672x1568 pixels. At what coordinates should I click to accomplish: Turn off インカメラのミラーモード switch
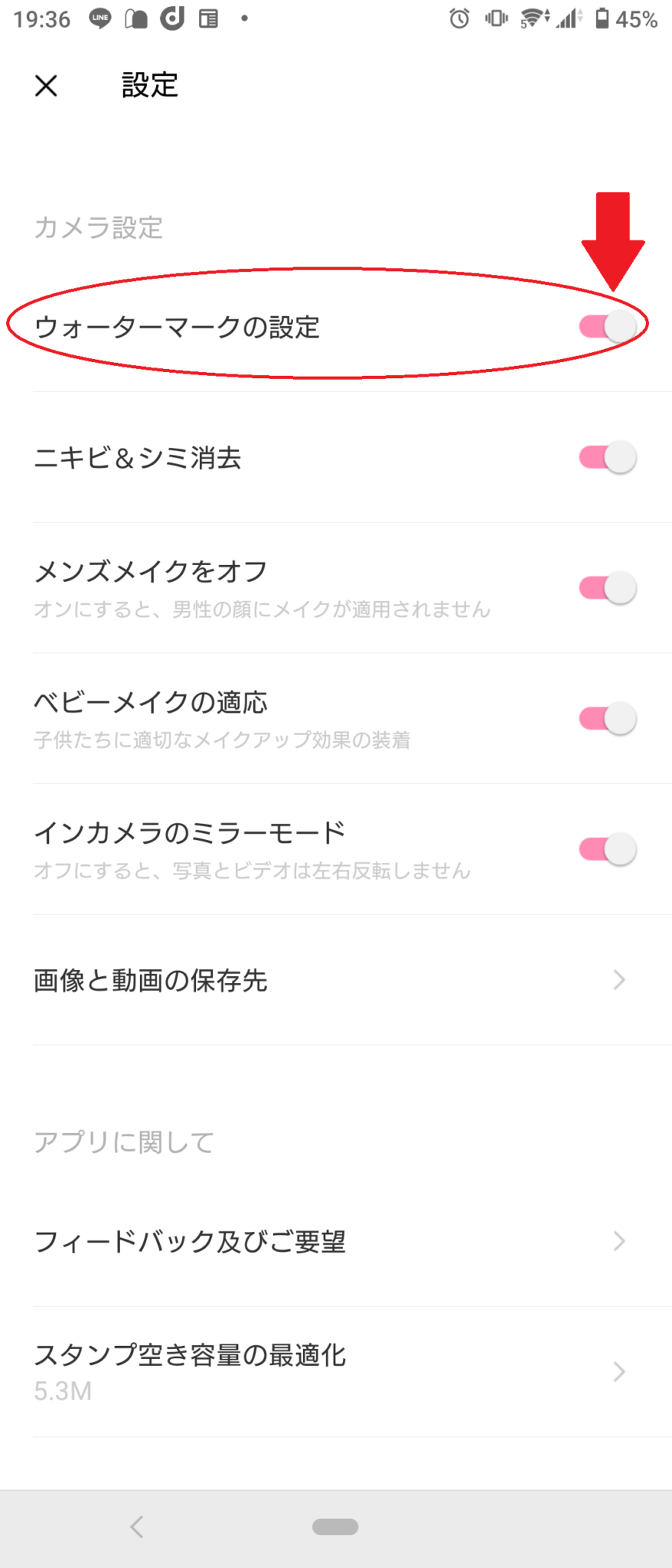click(605, 848)
